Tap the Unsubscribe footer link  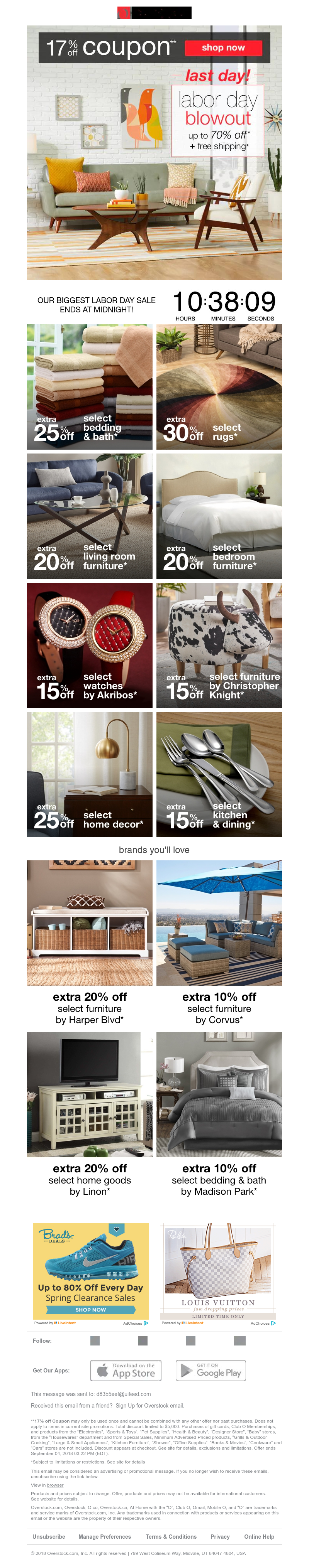tap(49, 1537)
